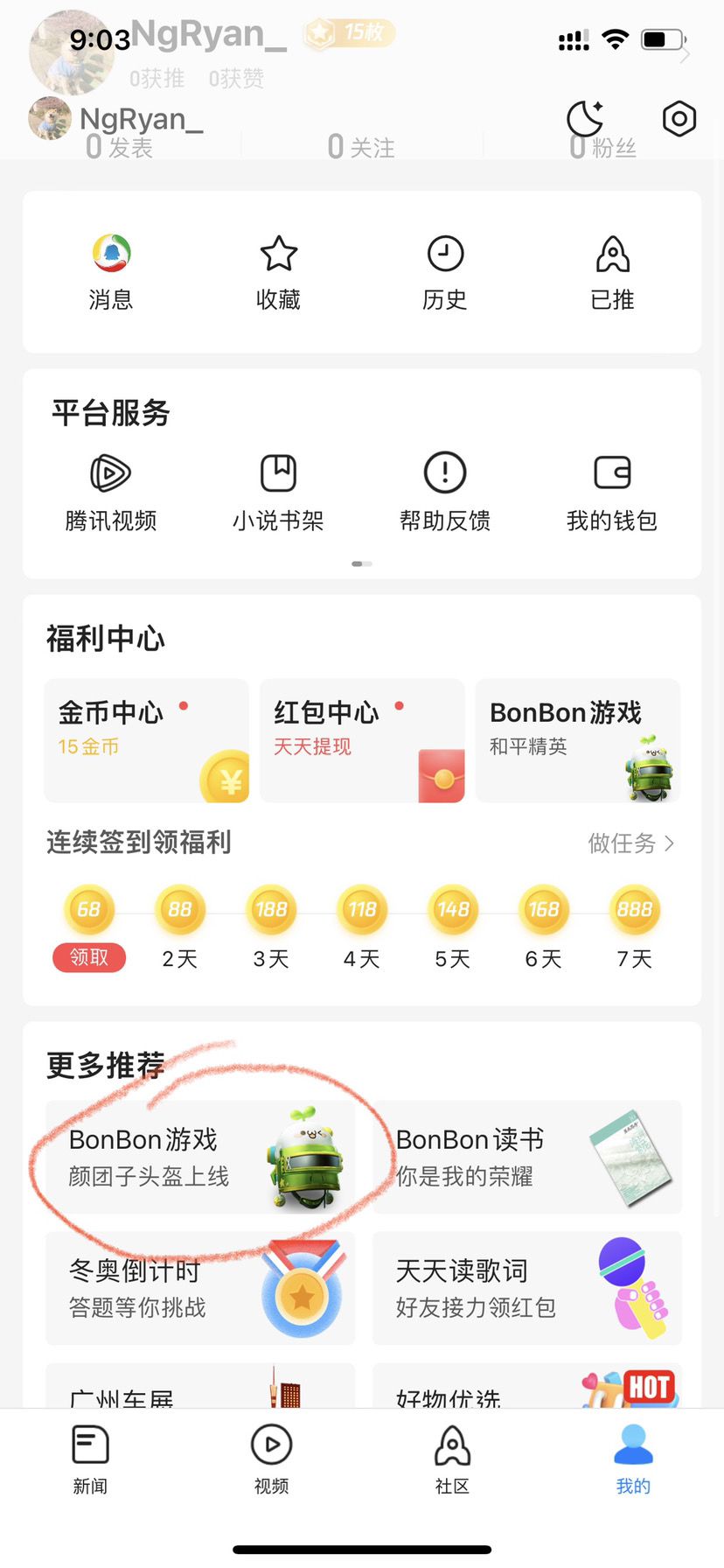Open circled BonBon游戏 recommendation card
724x1568 pixels.
(199, 1158)
